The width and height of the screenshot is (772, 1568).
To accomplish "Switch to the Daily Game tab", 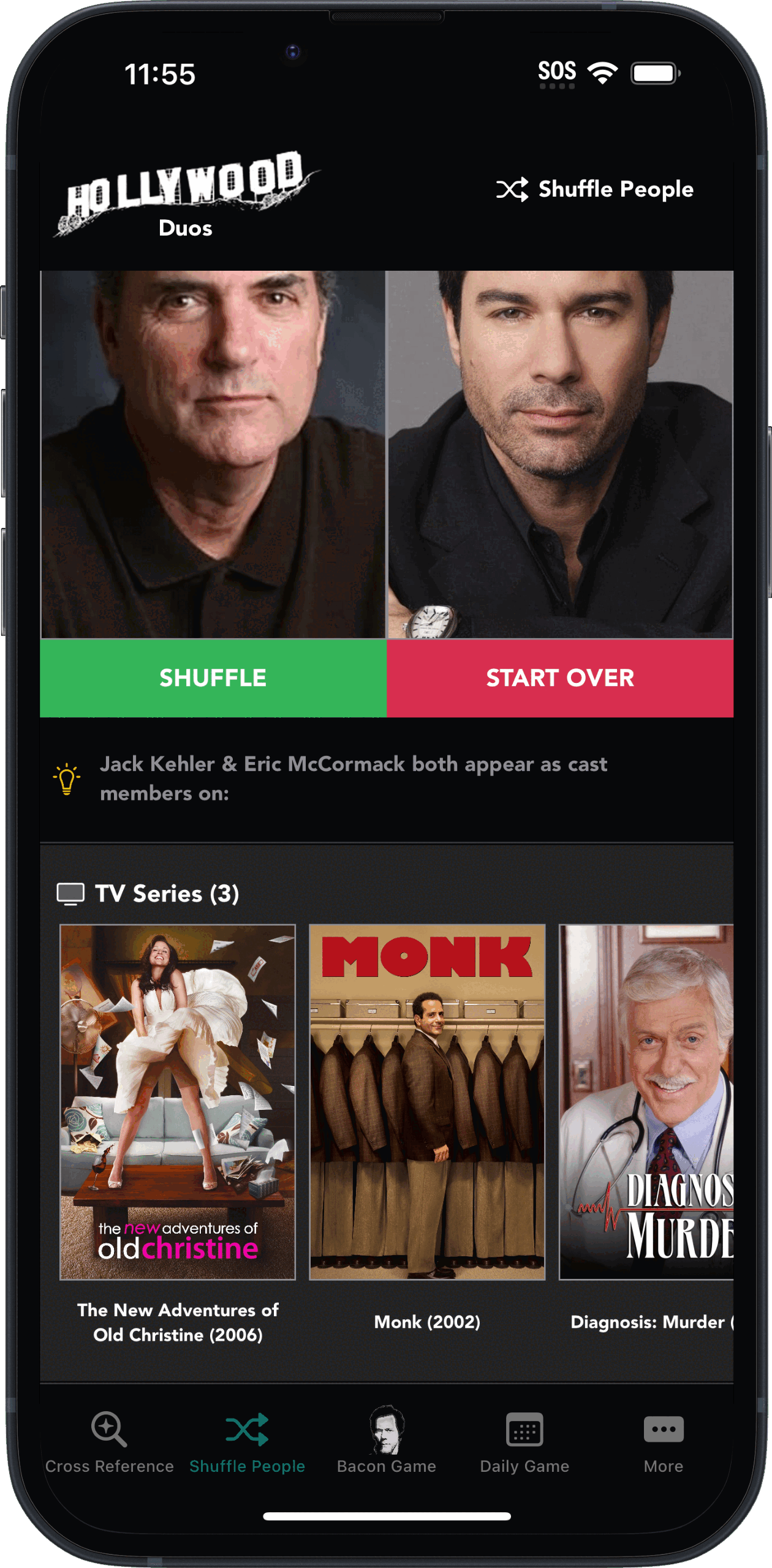I will pyautogui.click(x=524, y=1442).
